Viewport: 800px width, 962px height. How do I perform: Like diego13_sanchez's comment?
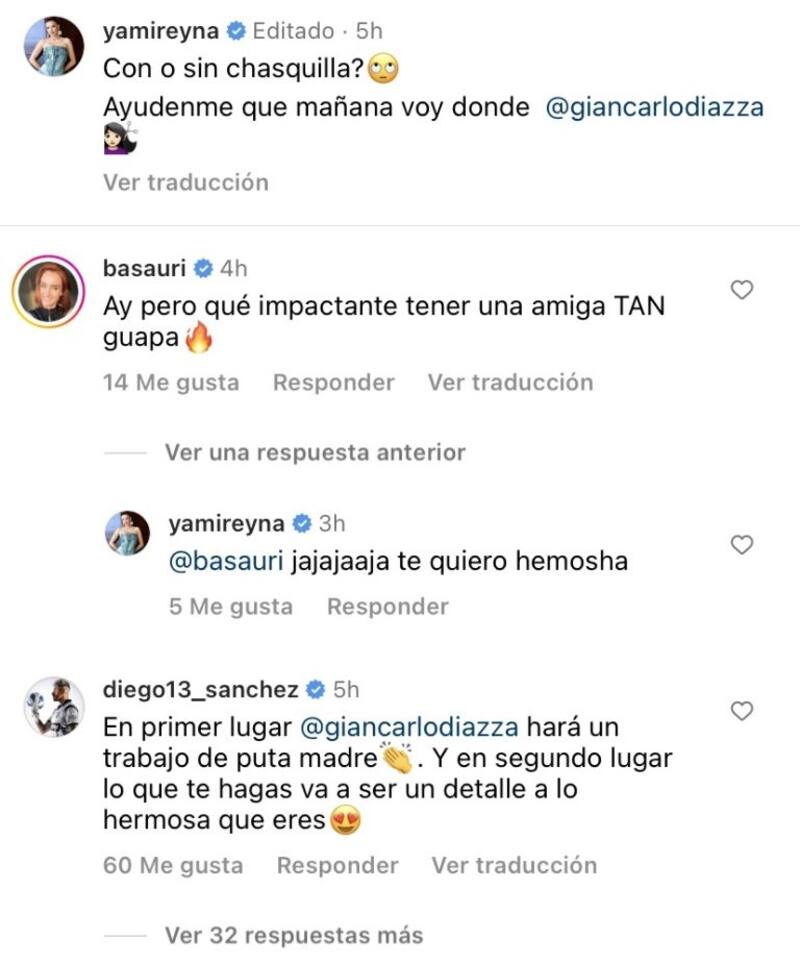coord(741,711)
